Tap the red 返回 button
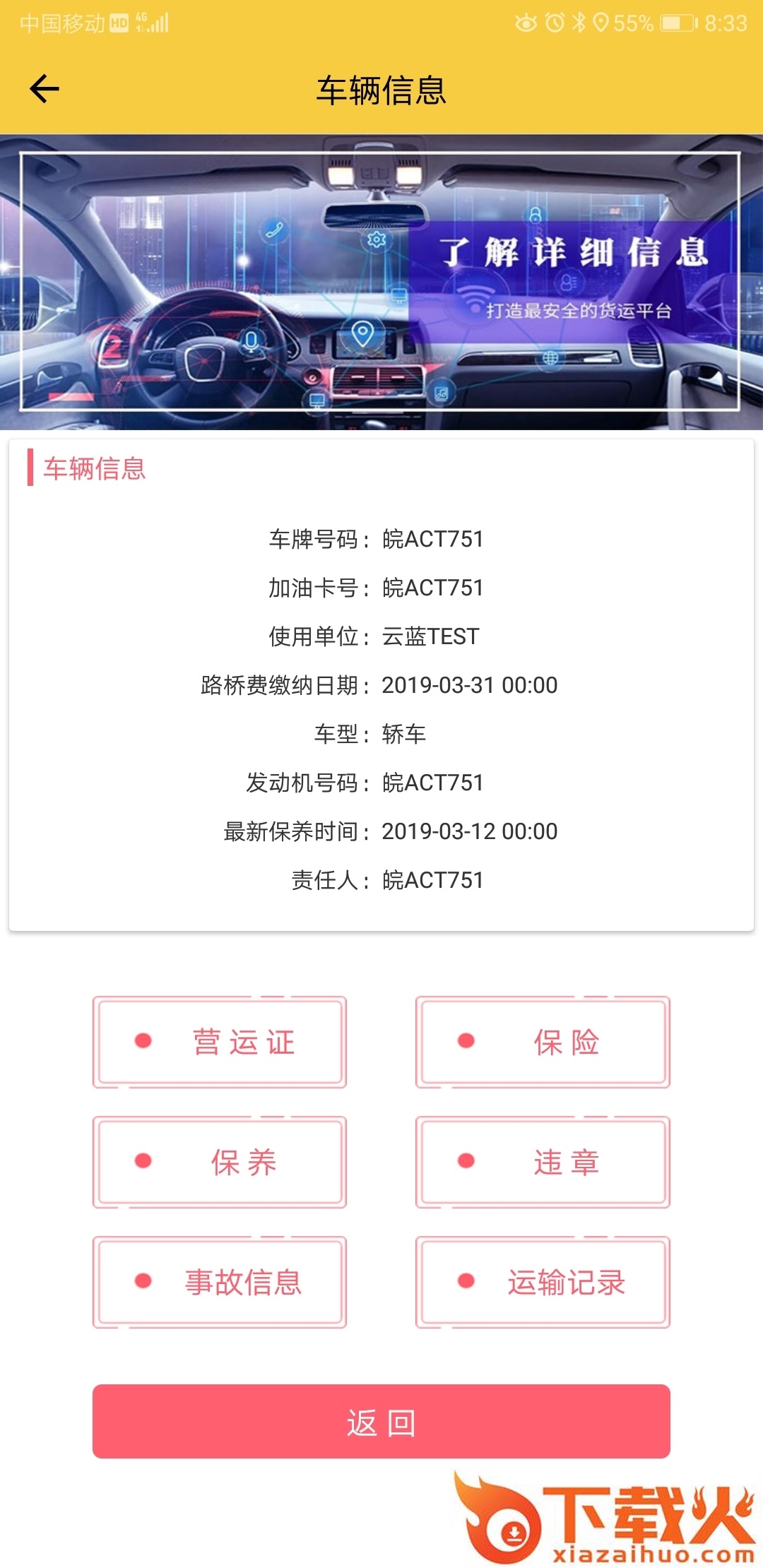Screen dimensions: 763x1568 [x=381, y=1421]
